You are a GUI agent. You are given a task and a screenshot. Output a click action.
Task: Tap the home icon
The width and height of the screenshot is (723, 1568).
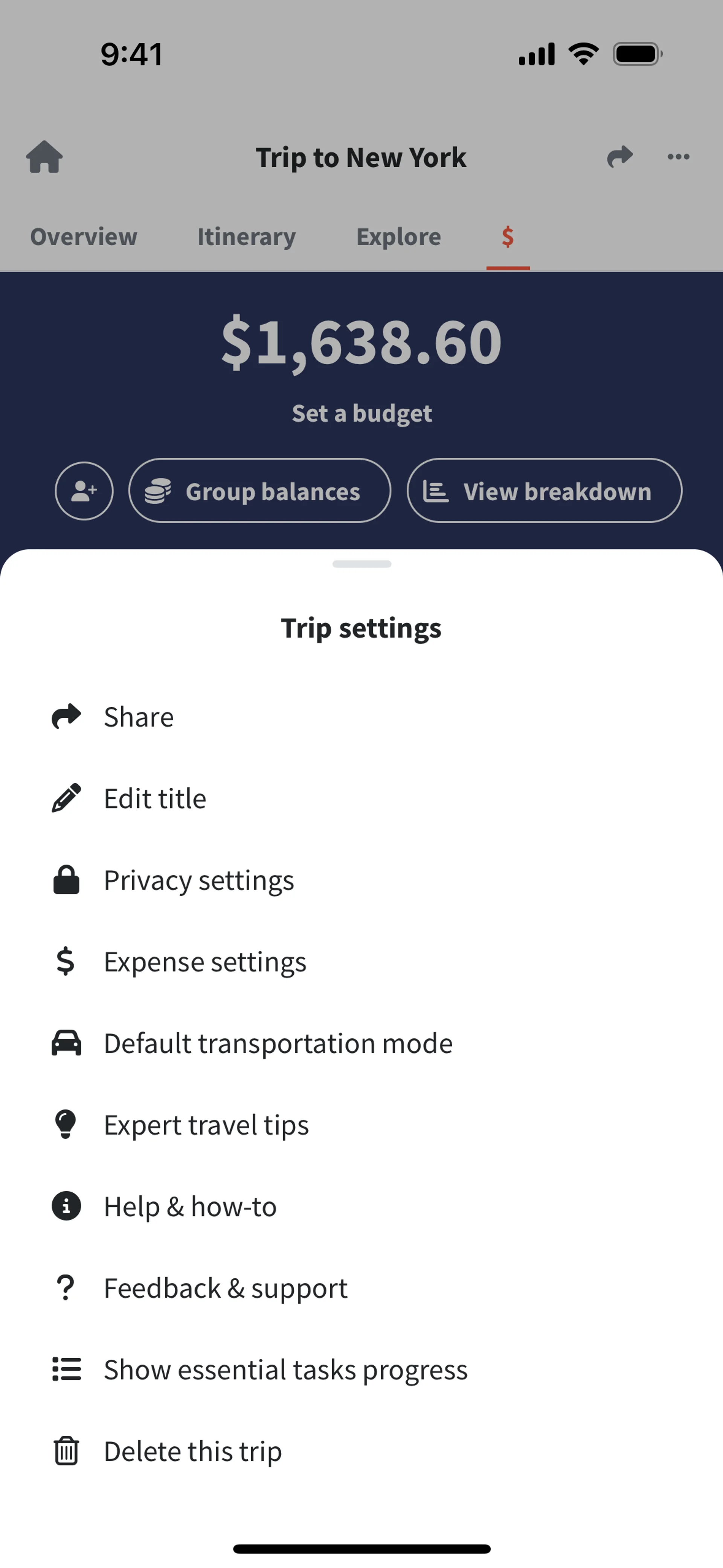tap(44, 157)
